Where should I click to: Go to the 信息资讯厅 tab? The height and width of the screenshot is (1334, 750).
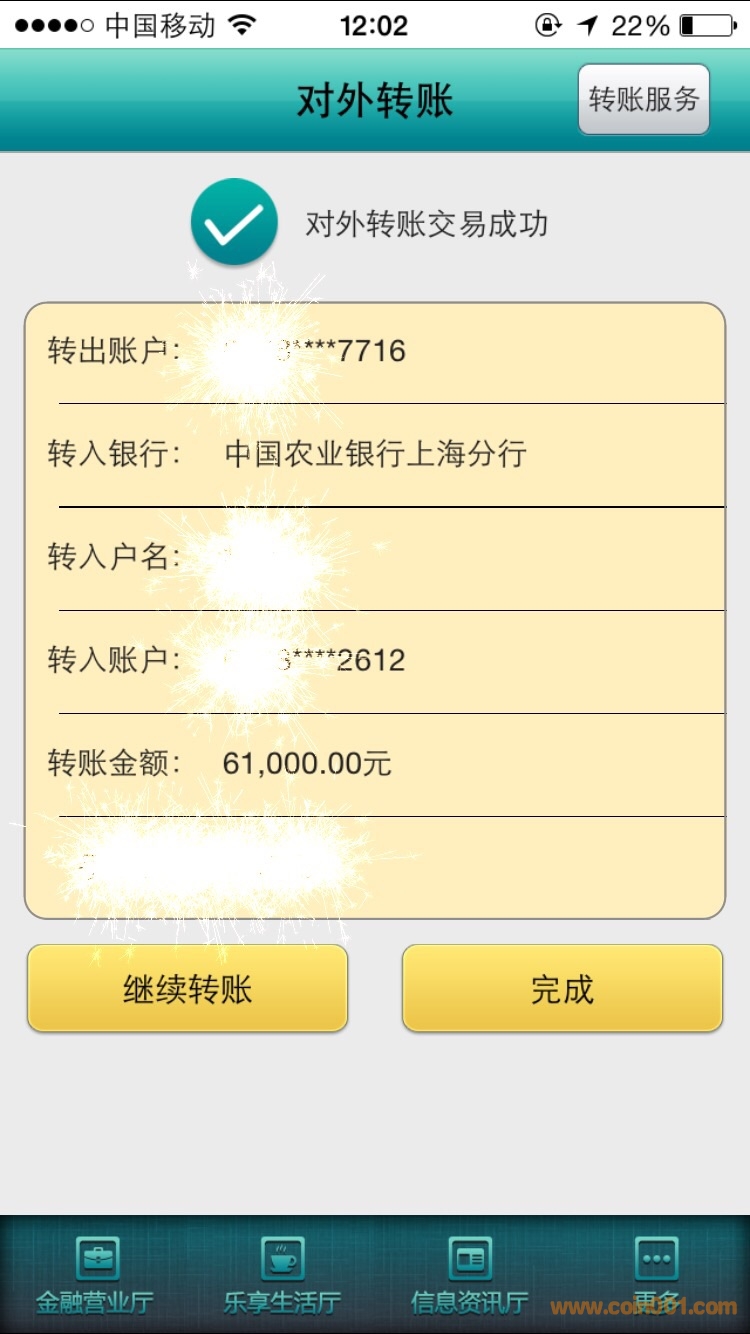point(469,1274)
